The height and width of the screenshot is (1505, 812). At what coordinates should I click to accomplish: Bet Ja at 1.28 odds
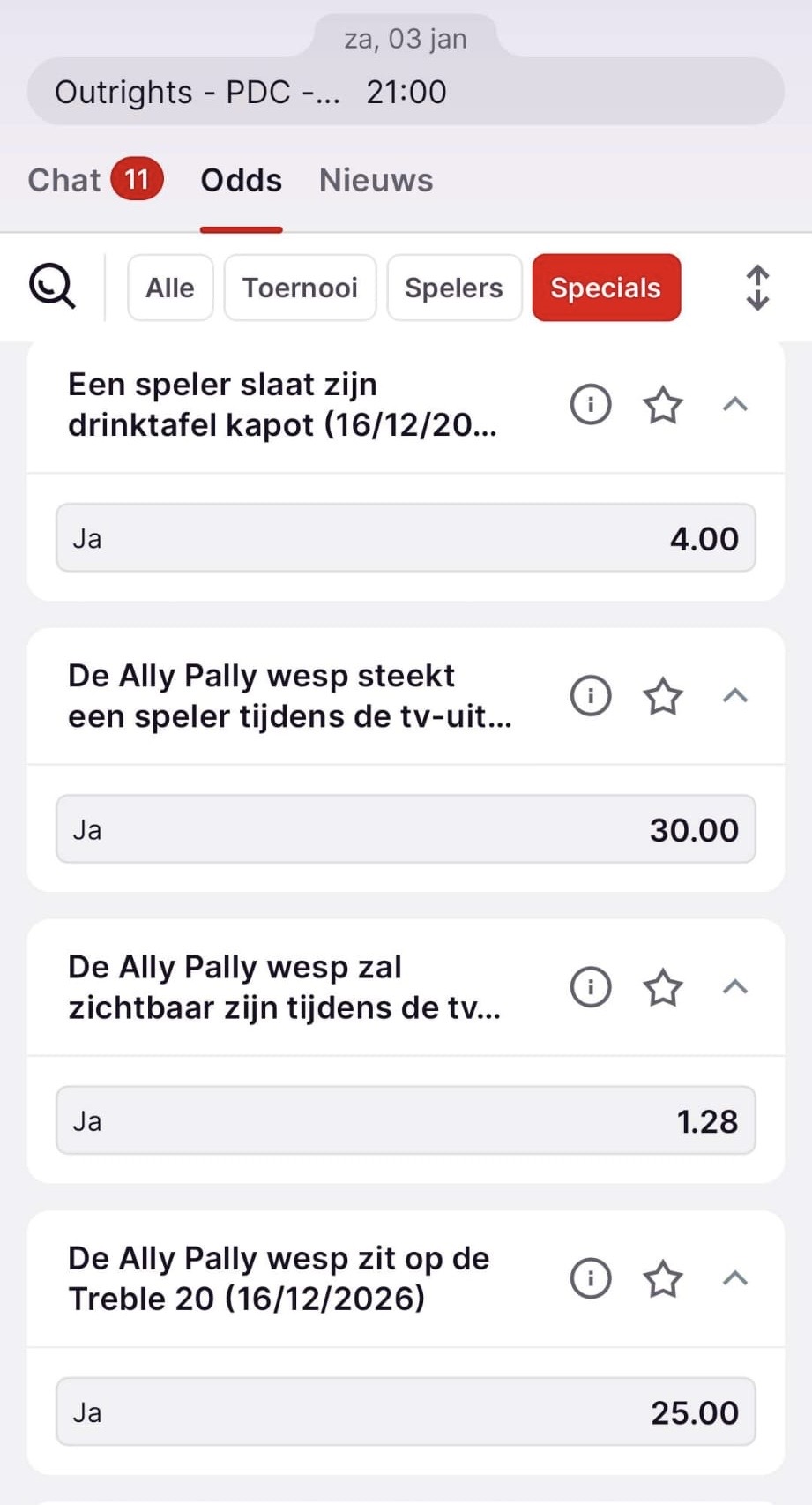(x=406, y=1120)
